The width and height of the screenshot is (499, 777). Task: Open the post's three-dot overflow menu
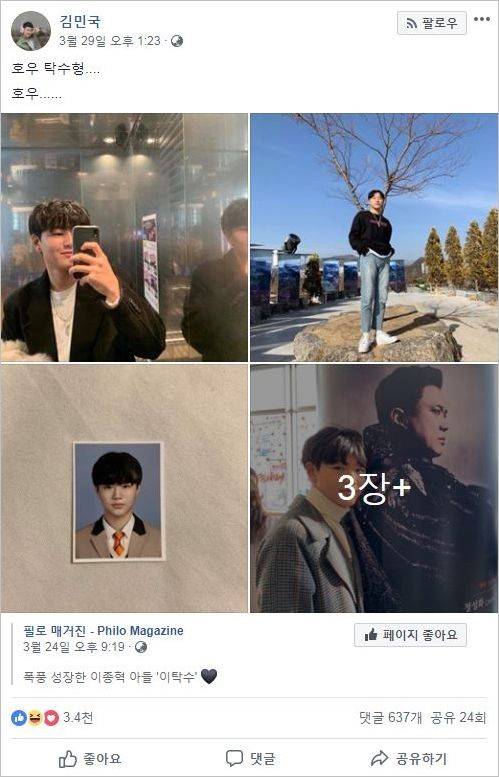point(482,19)
